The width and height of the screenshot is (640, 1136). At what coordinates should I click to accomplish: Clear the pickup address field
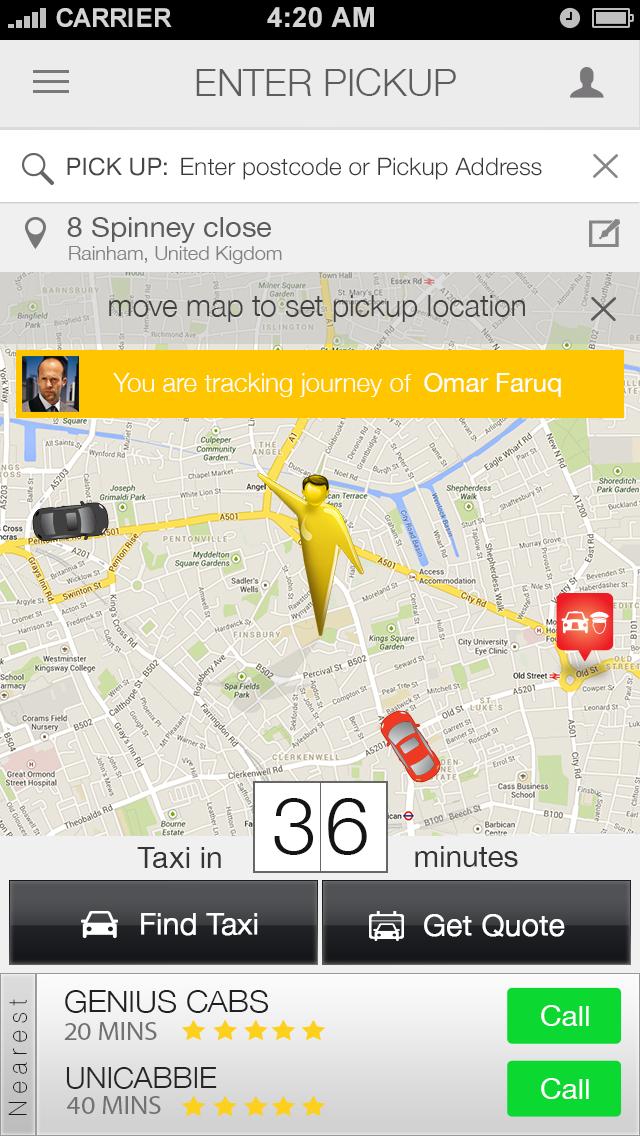(605, 167)
